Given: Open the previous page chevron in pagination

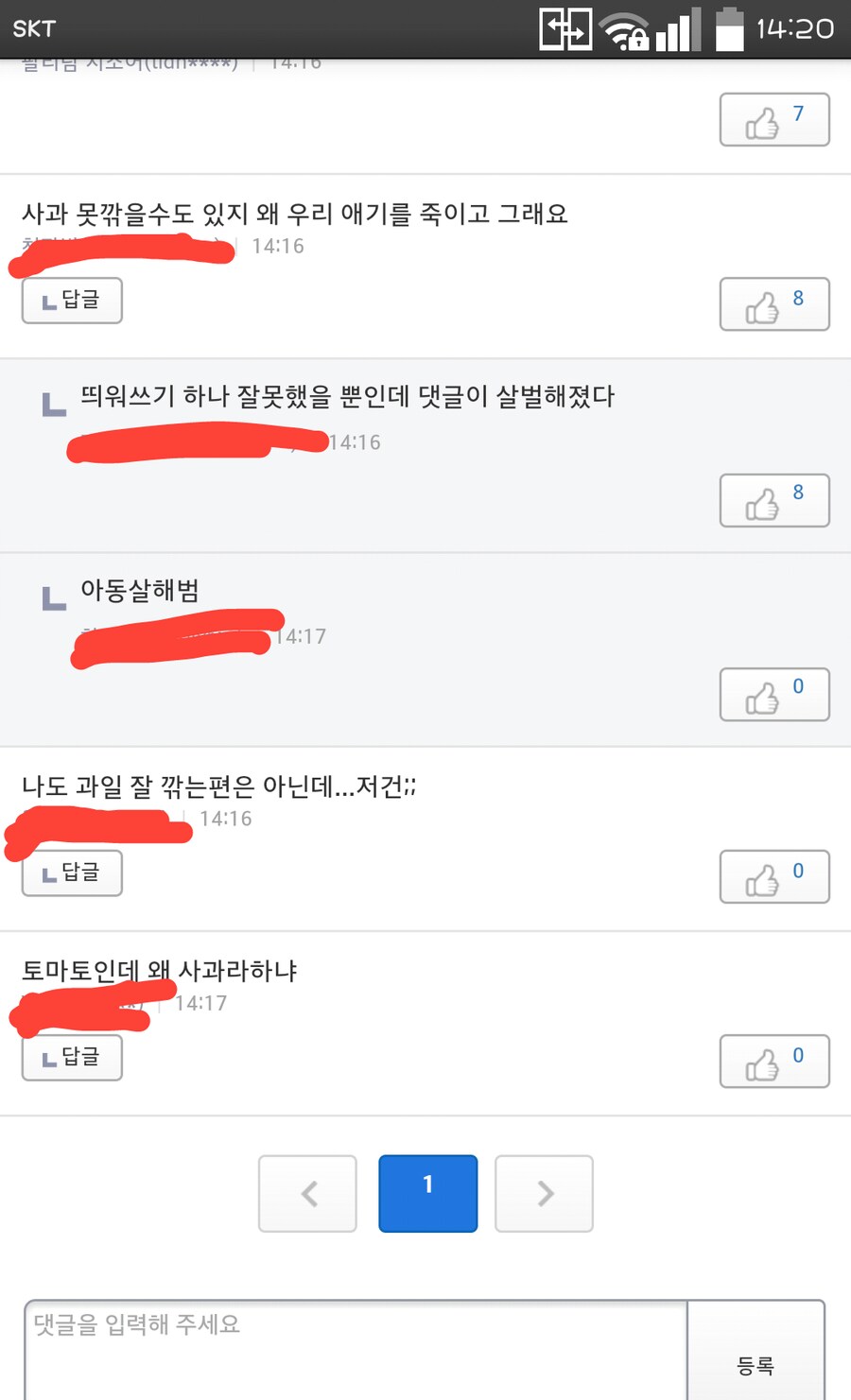Looking at the screenshot, I should point(306,1193).
